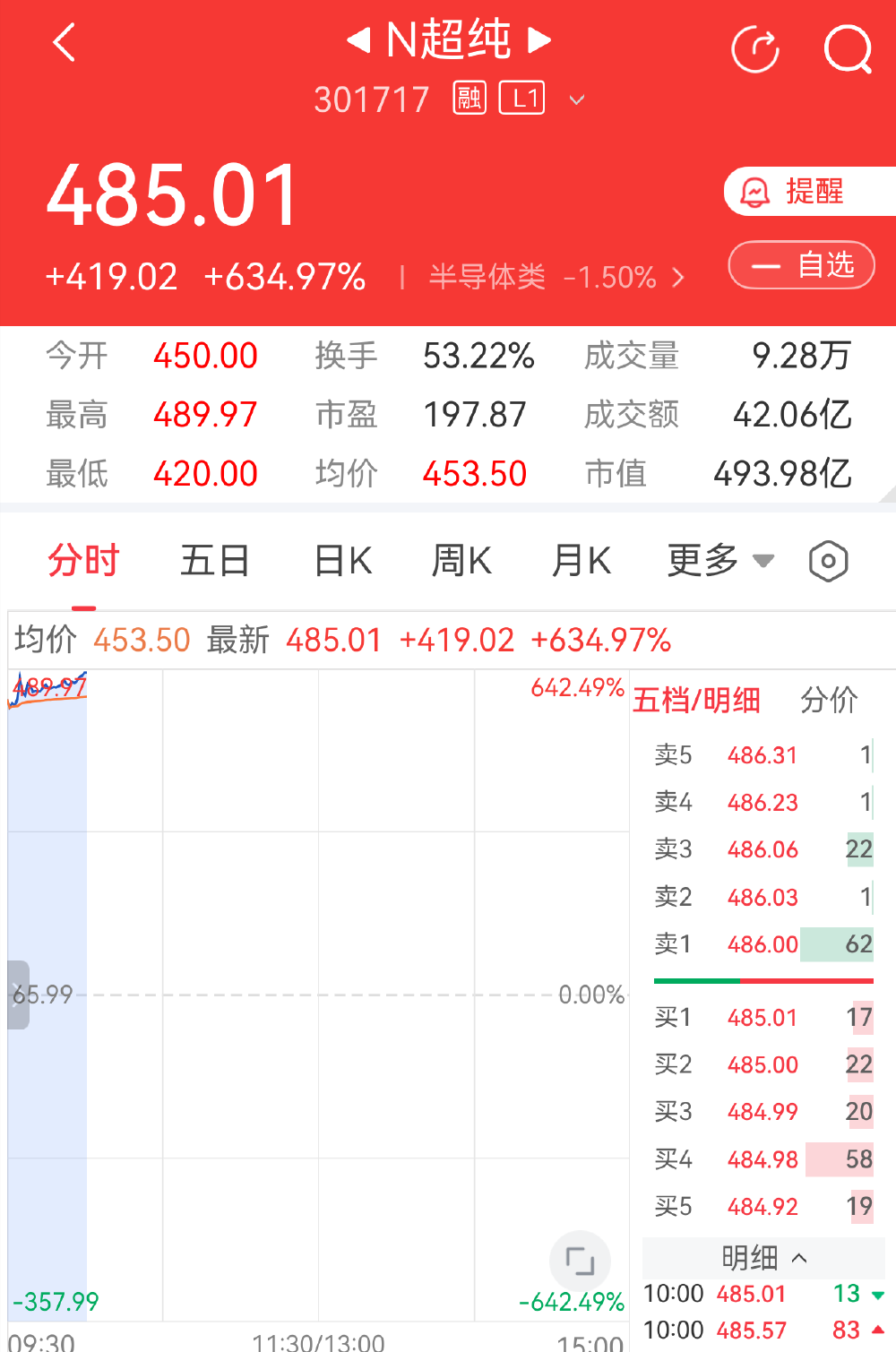
Task: Open the 更多 chart options dropdown
Action: pos(720,561)
